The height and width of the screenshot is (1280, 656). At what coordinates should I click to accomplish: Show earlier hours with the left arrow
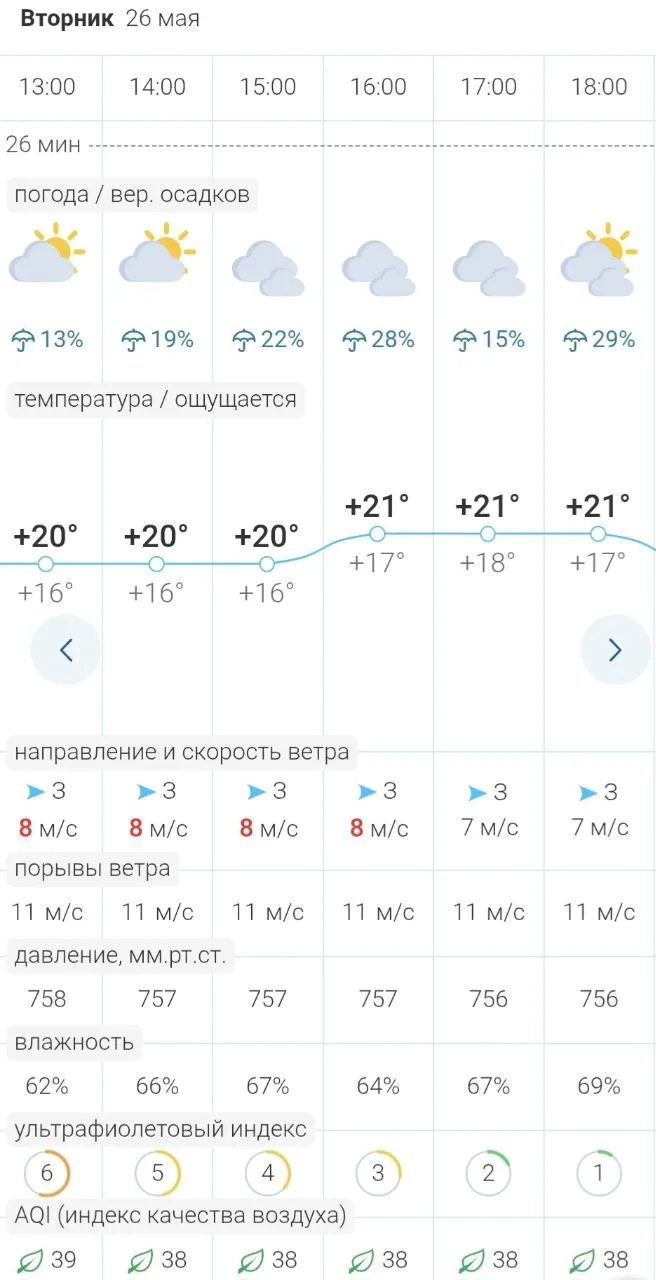point(66,650)
